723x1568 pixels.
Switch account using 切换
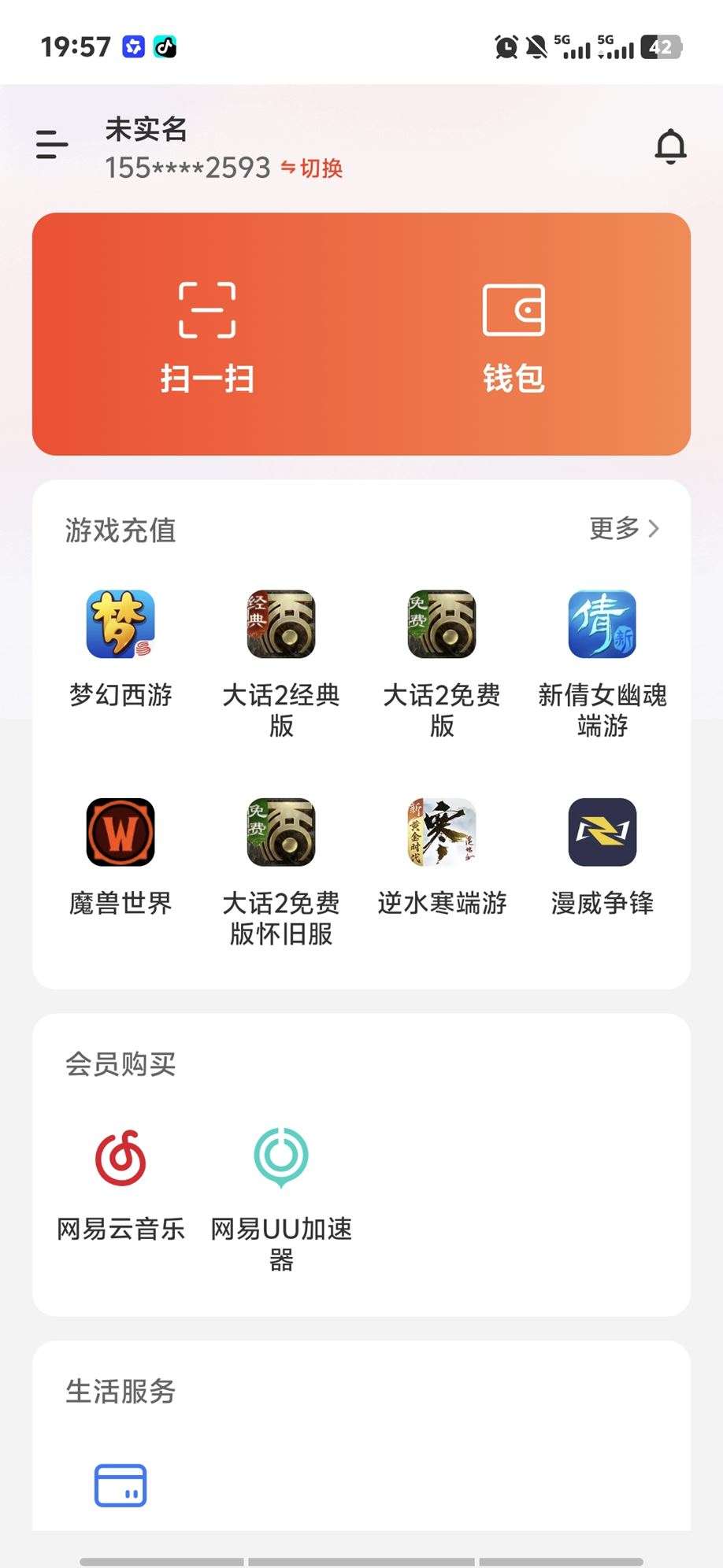click(x=313, y=168)
